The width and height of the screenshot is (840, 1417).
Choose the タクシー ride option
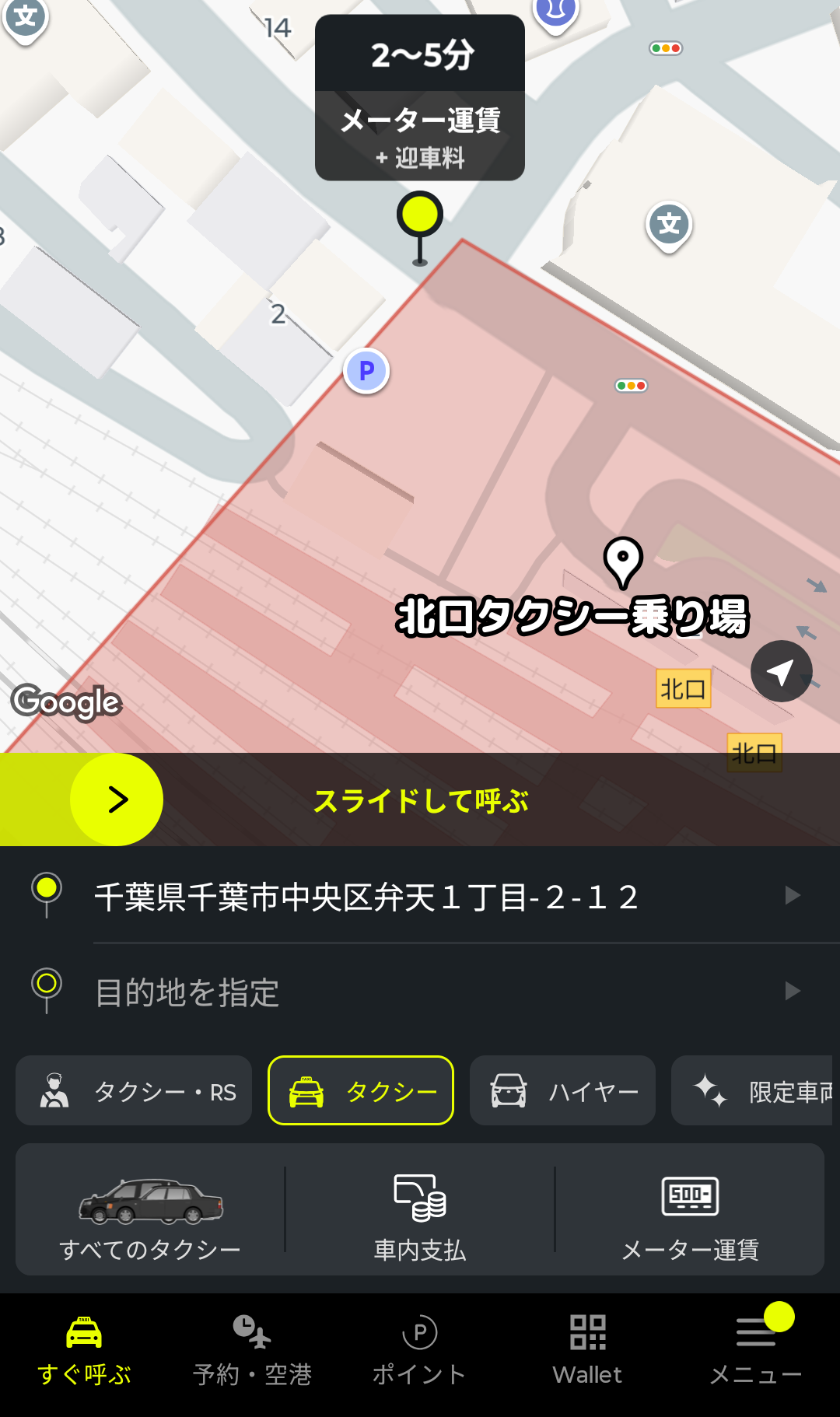click(361, 1091)
